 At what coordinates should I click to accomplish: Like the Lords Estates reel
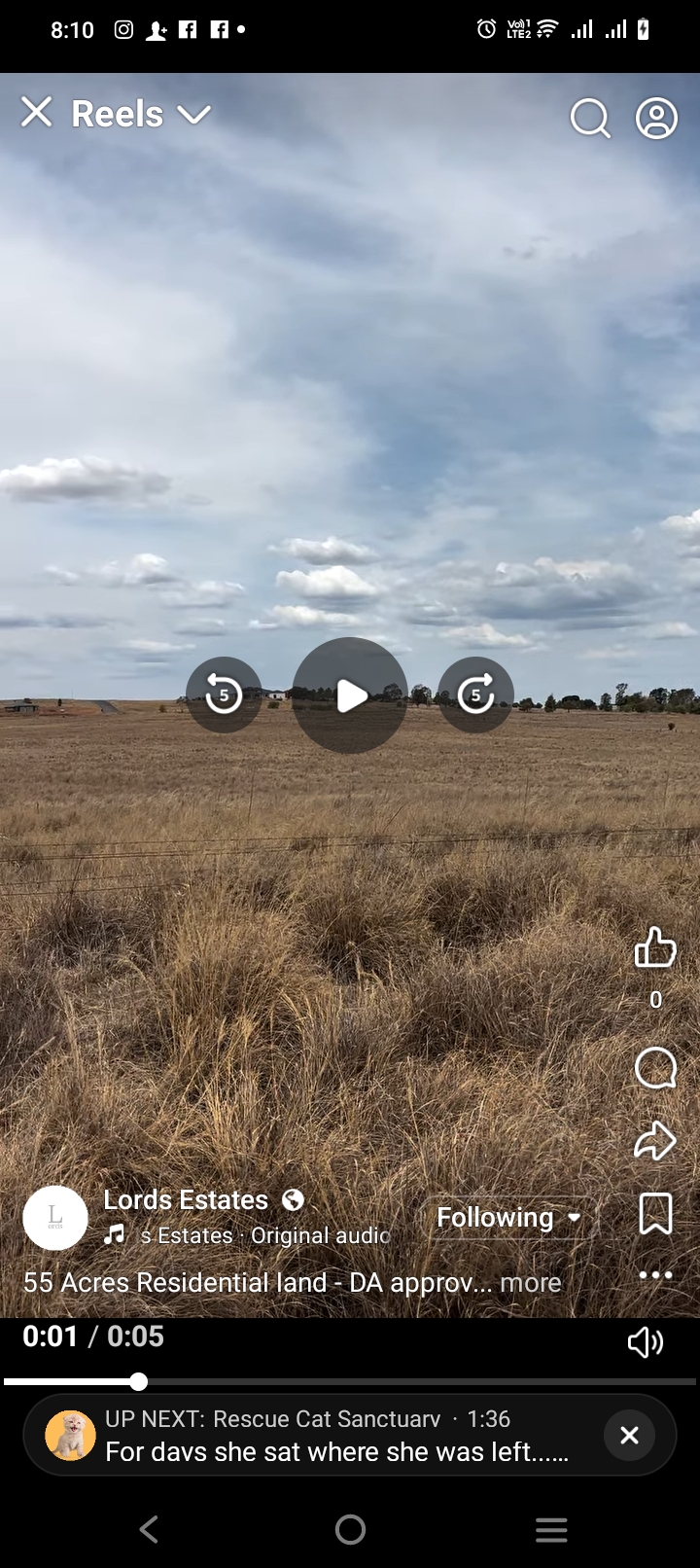655,947
